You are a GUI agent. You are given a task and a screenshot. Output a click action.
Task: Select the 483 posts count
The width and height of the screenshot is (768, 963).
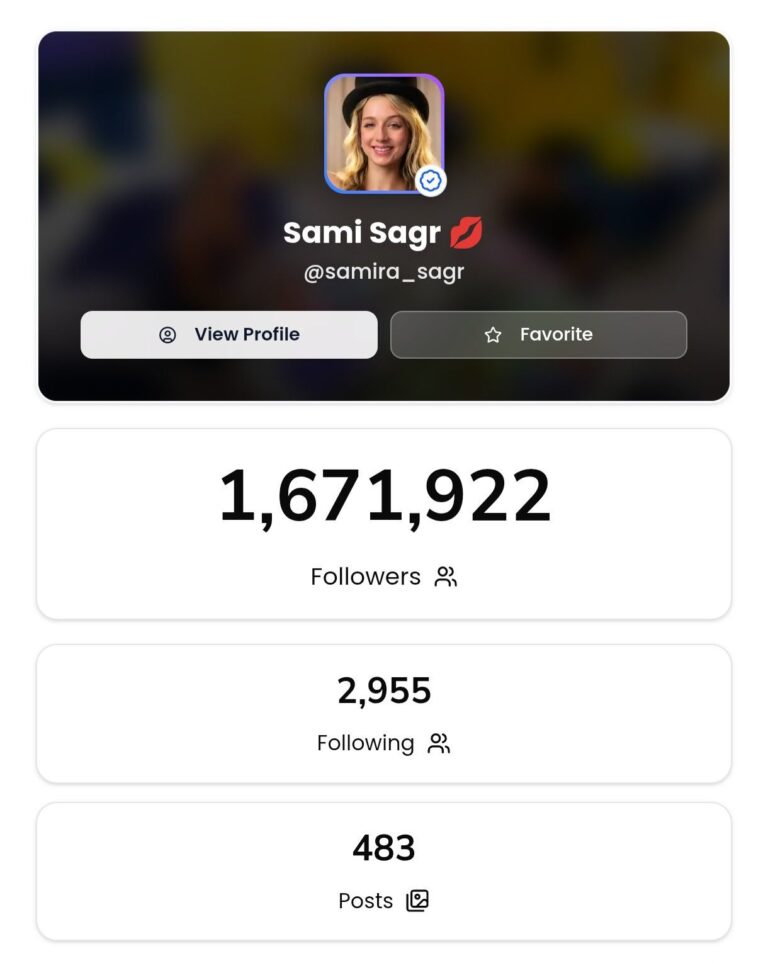(x=384, y=849)
